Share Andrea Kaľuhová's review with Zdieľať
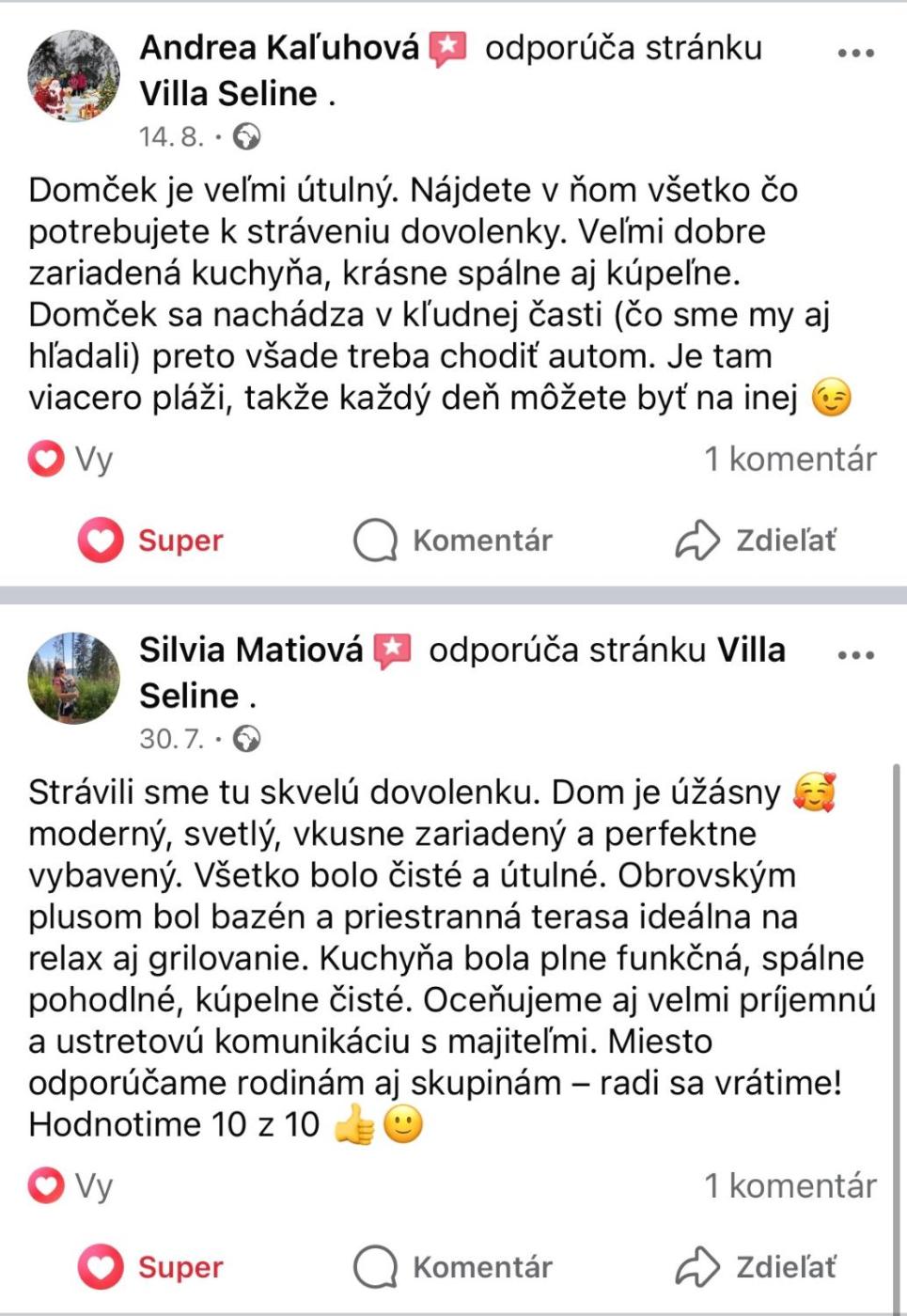907x1316 pixels. click(x=756, y=540)
